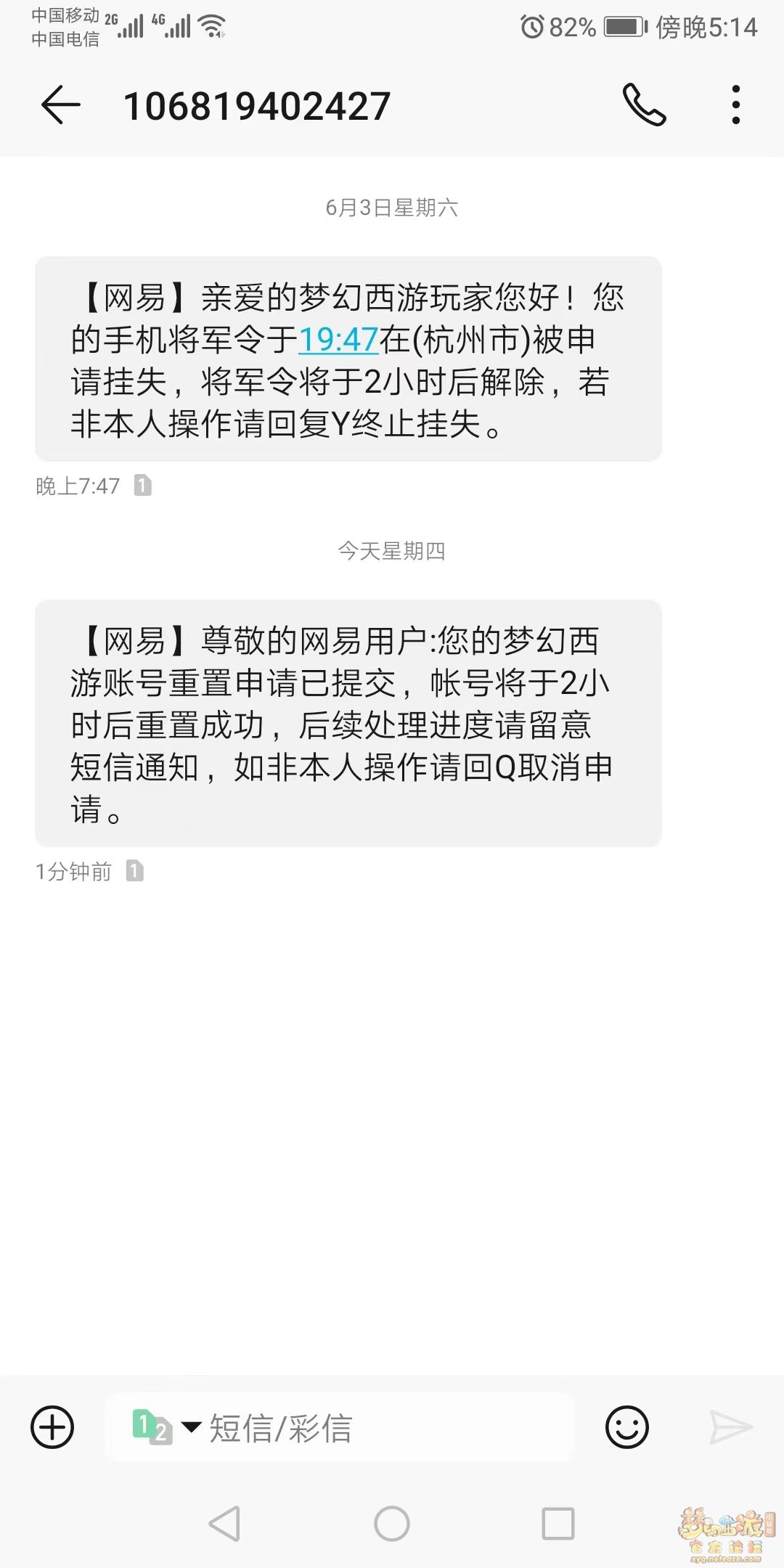Open the three-dot overflow menu

(x=735, y=105)
